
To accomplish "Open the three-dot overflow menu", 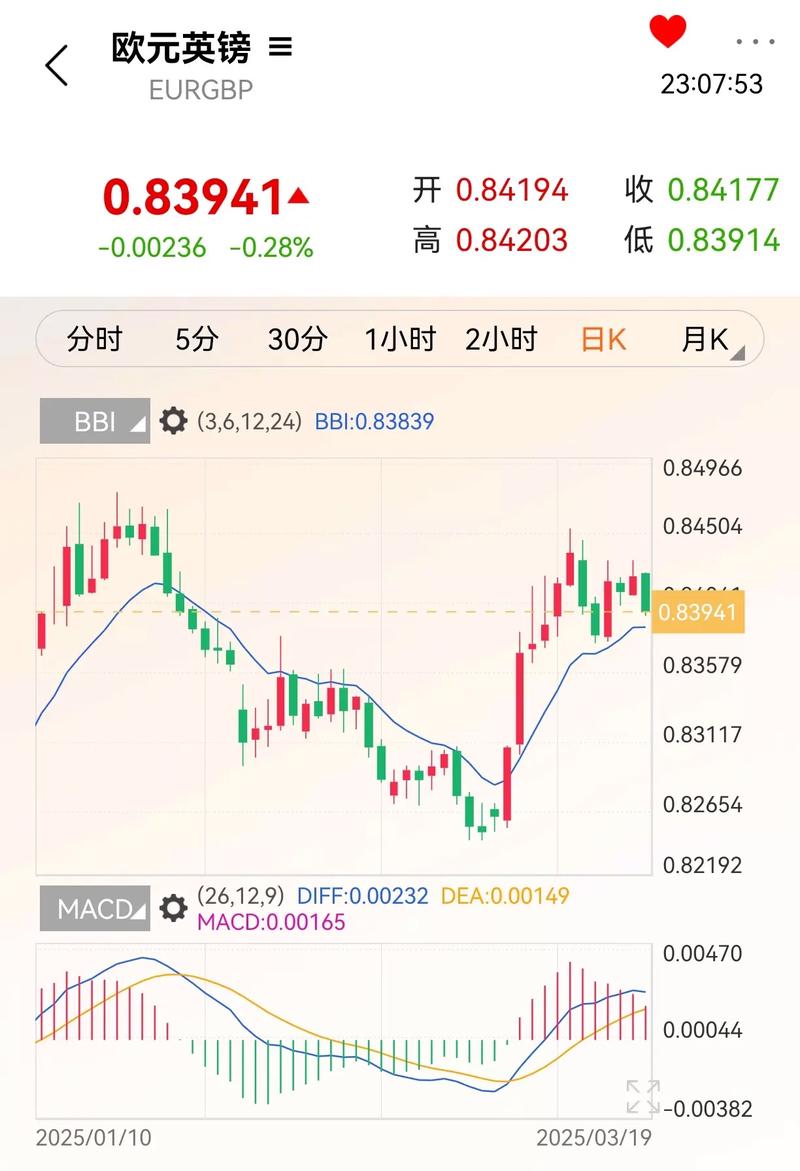I will tap(755, 42).
